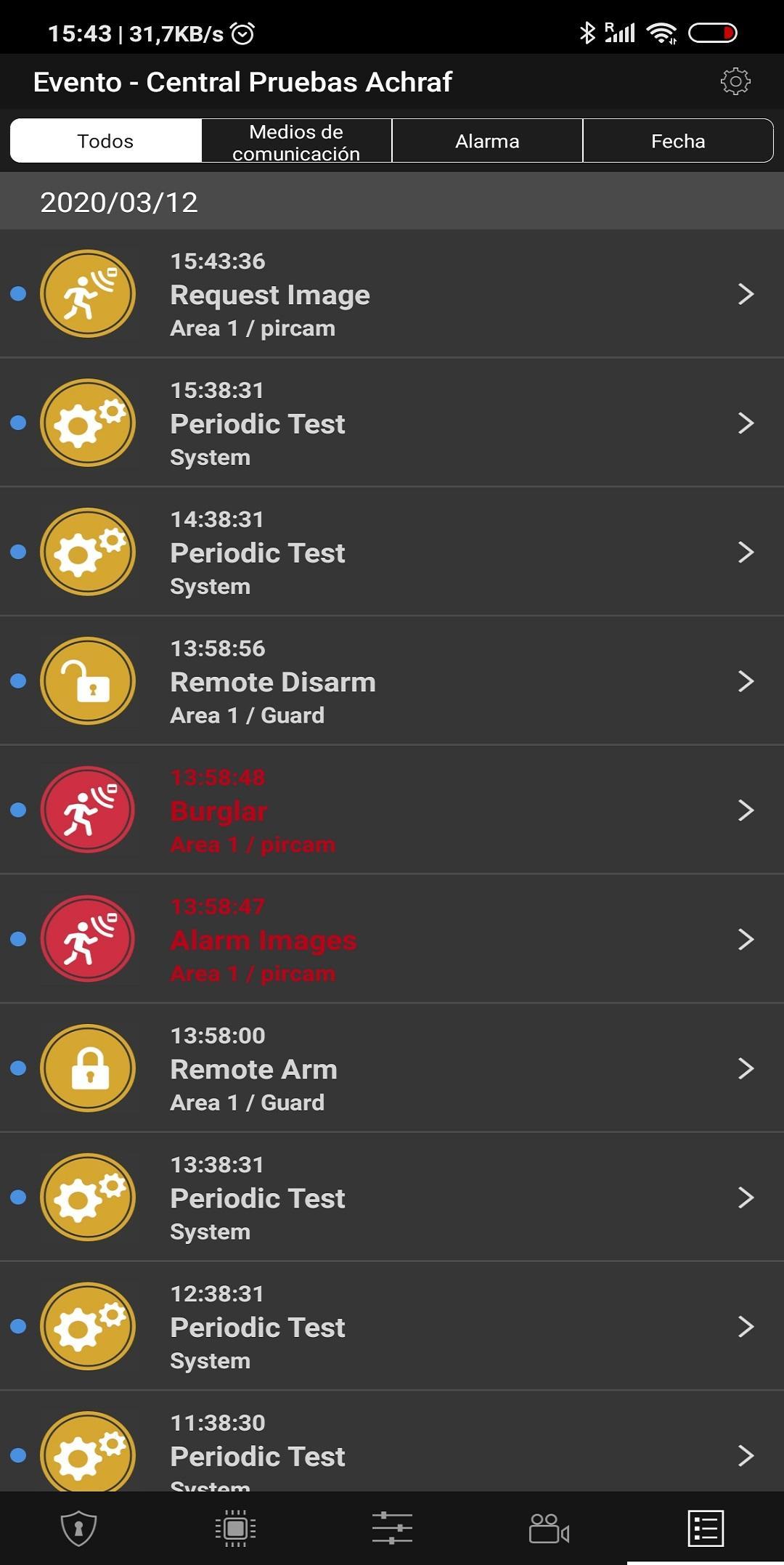
Task: Open the Periodic Test event at 15:38:31
Action: [x=392, y=423]
